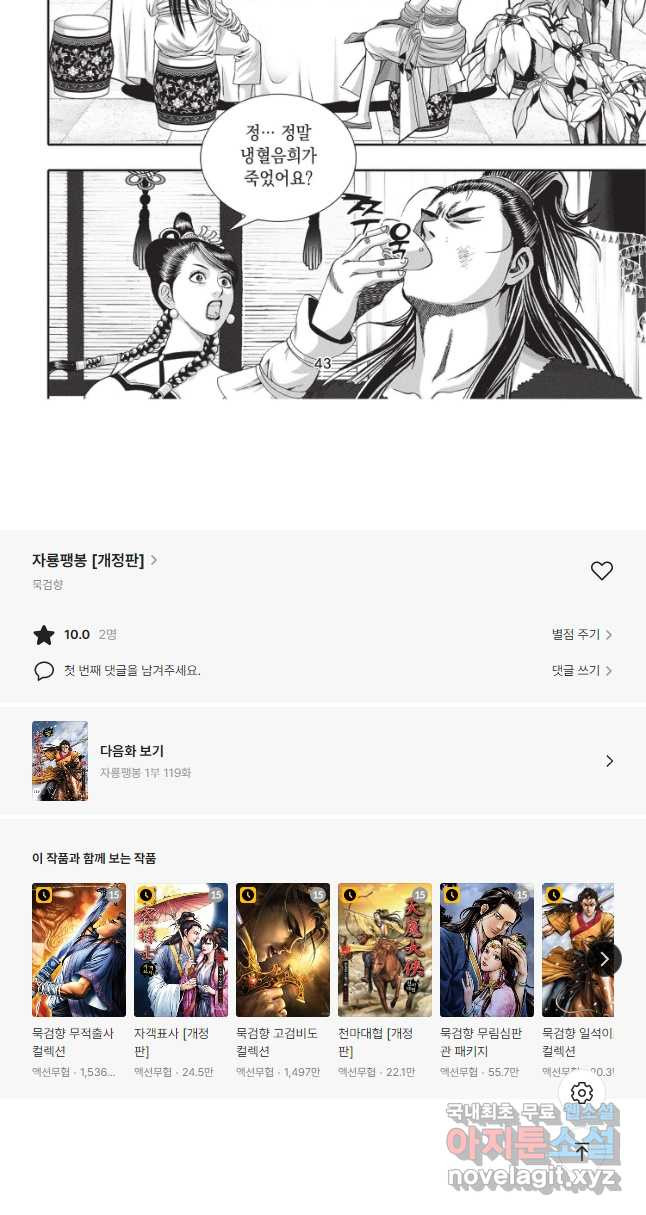Jump to top with the up-arrow button
The height and width of the screenshot is (1215, 646).
click(582, 1151)
